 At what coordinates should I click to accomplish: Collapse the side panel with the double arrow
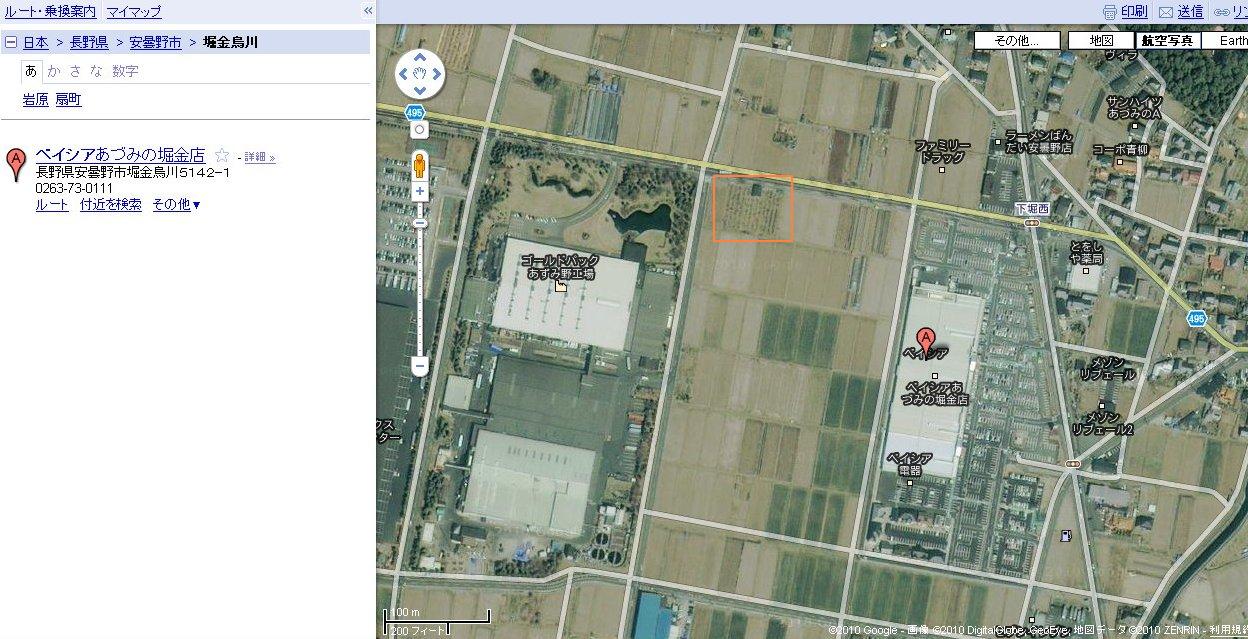(367, 11)
